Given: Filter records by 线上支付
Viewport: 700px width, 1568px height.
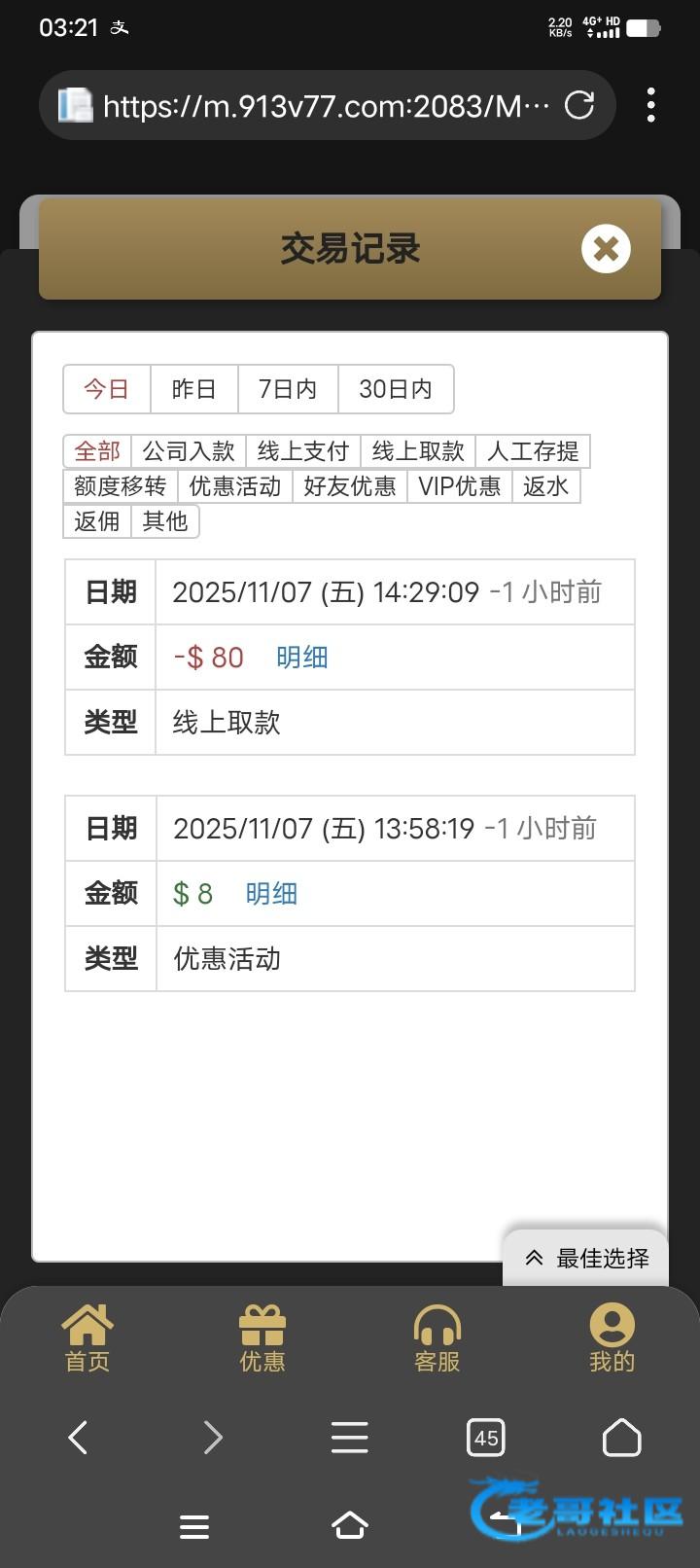Looking at the screenshot, I should click(x=303, y=451).
